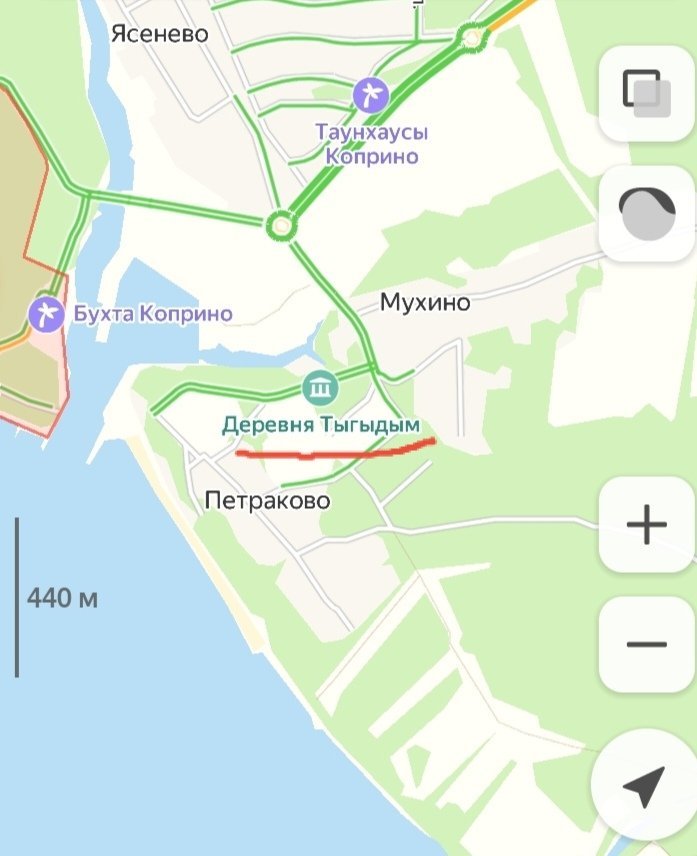
Task: Zoom out with the minus button
Action: [x=646, y=644]
